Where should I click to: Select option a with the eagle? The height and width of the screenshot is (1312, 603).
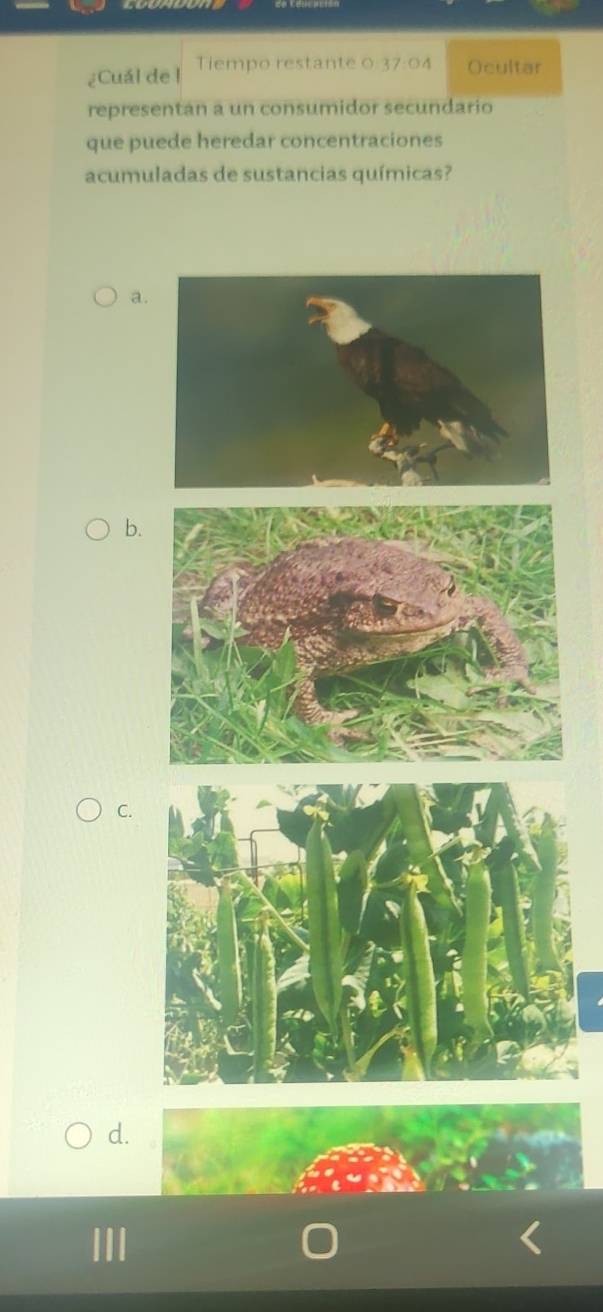click(x=104, y=297)
